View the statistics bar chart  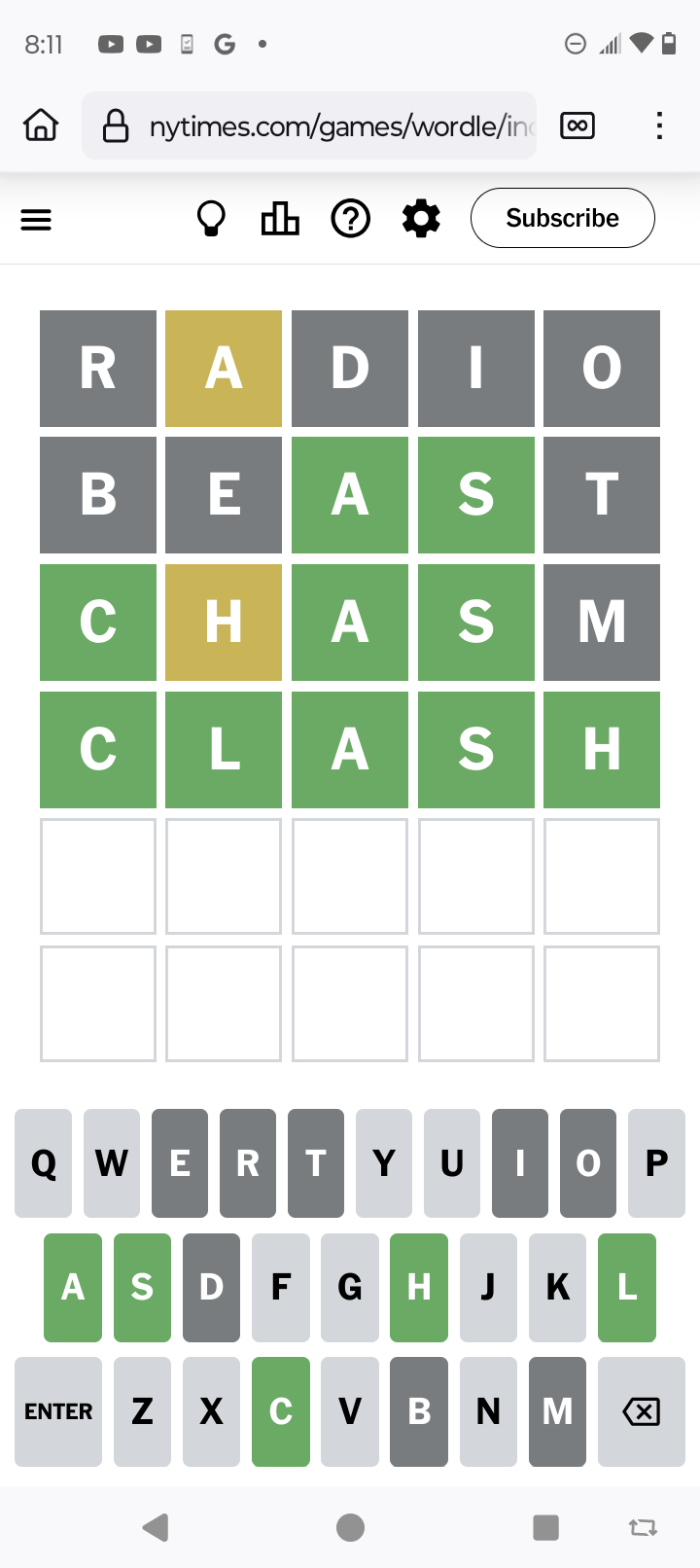pos(280,219)
